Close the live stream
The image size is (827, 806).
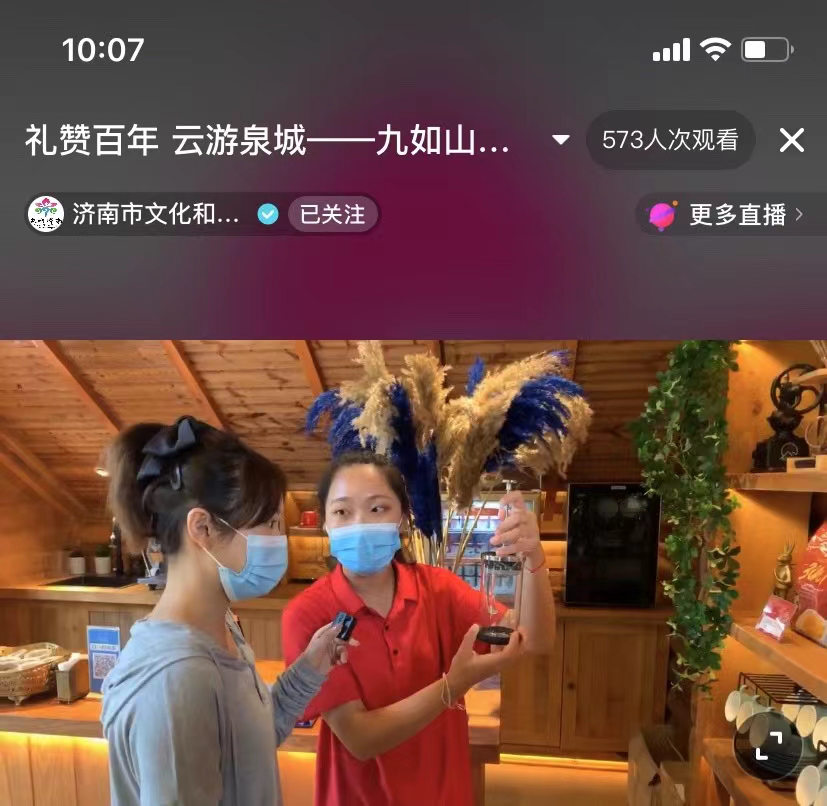791,141
